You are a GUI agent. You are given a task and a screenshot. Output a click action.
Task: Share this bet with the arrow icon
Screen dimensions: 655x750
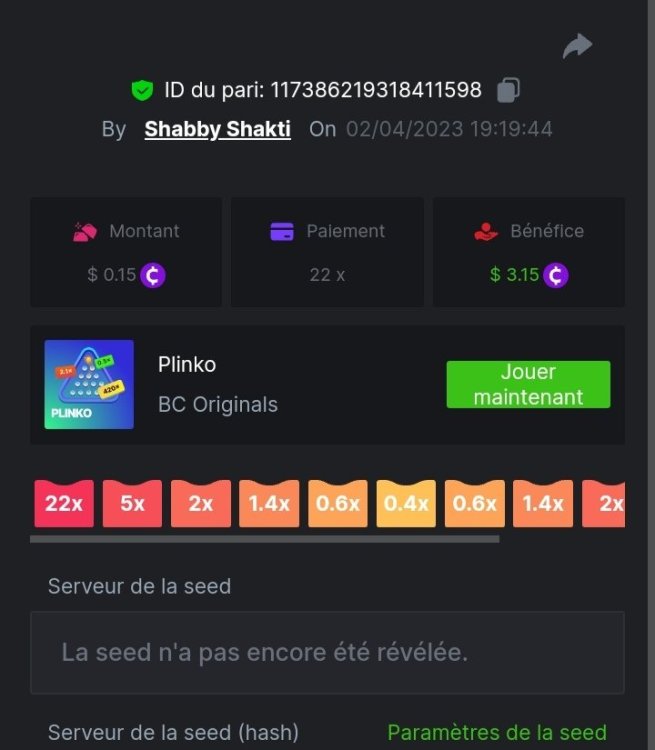click(577, 46)
